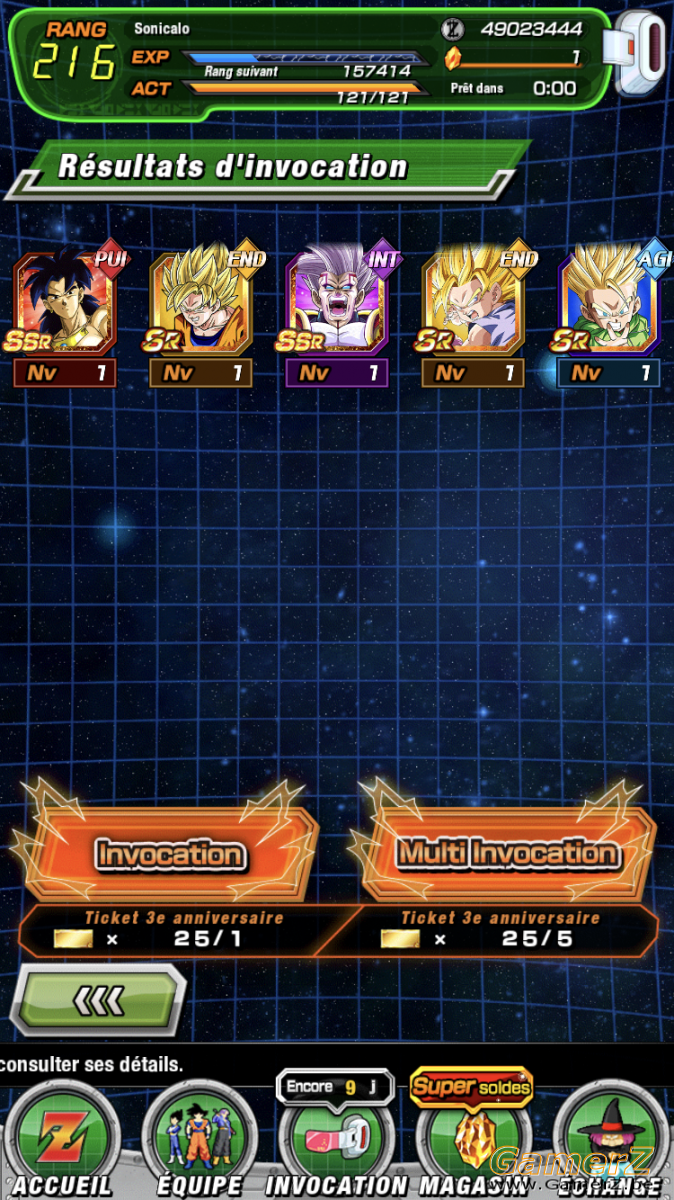Viewport: 674px width, 1200px height.
Task: Tap the Invocation single summon button
Action: click(x=168, y=854)
